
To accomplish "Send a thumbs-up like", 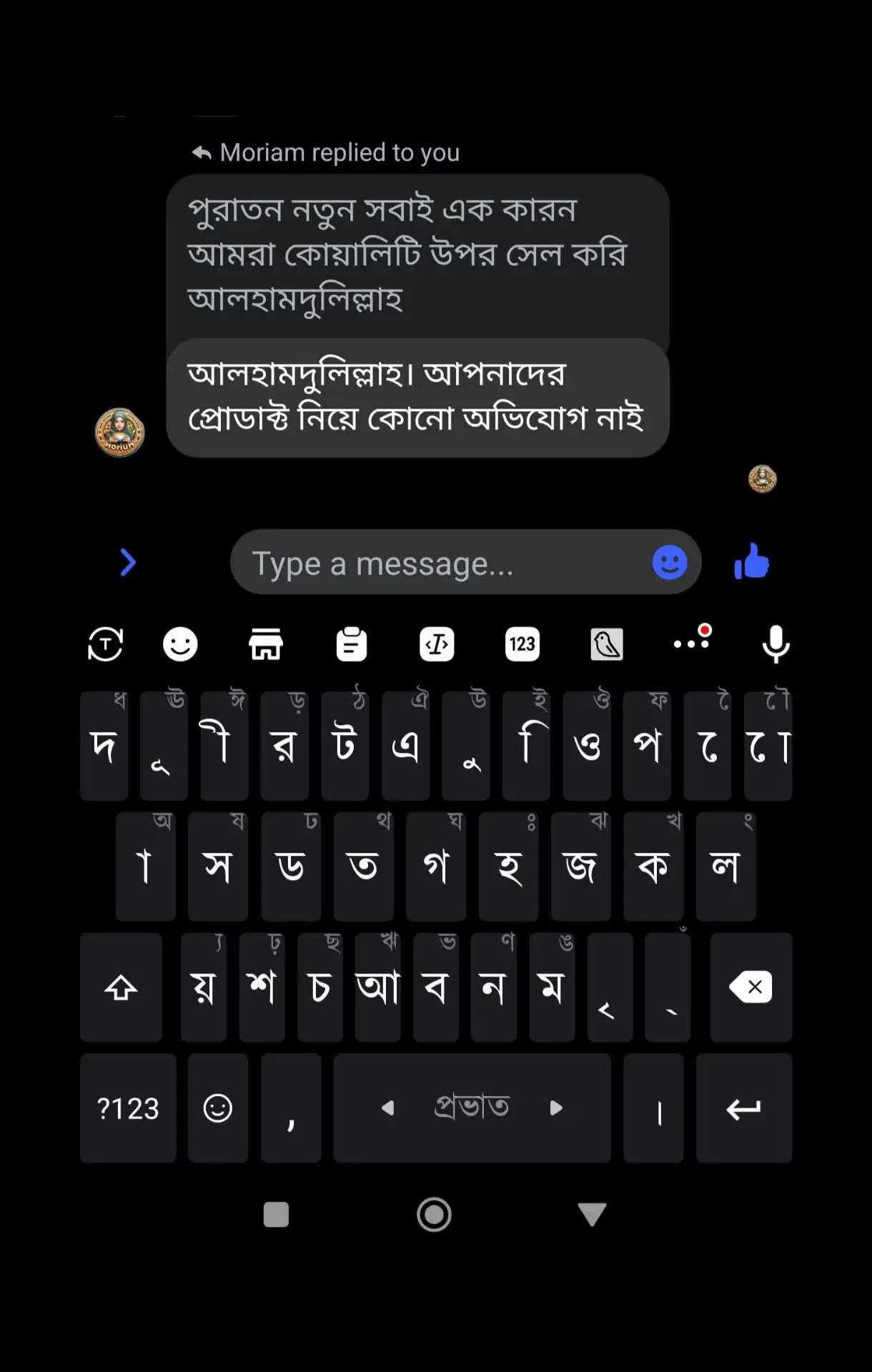I will [x=752, y=562].
